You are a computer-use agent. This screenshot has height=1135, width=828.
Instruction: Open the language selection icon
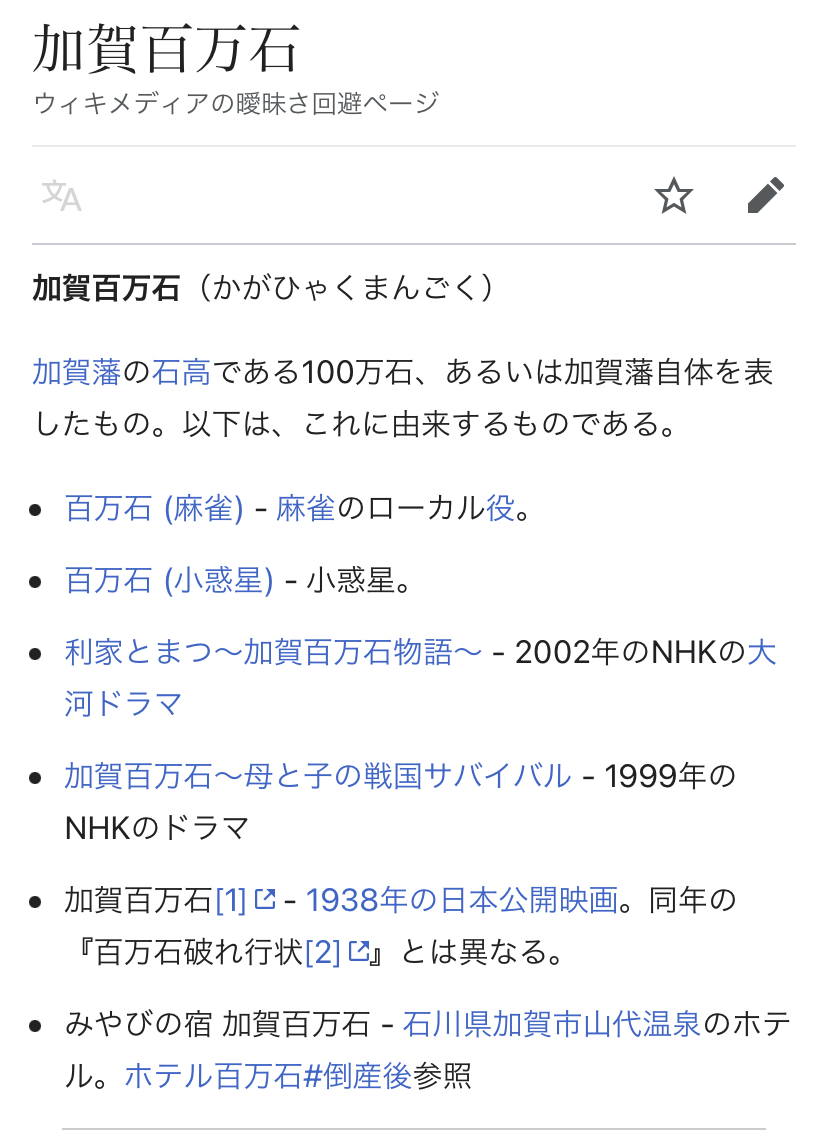click(x=62, y=196)
